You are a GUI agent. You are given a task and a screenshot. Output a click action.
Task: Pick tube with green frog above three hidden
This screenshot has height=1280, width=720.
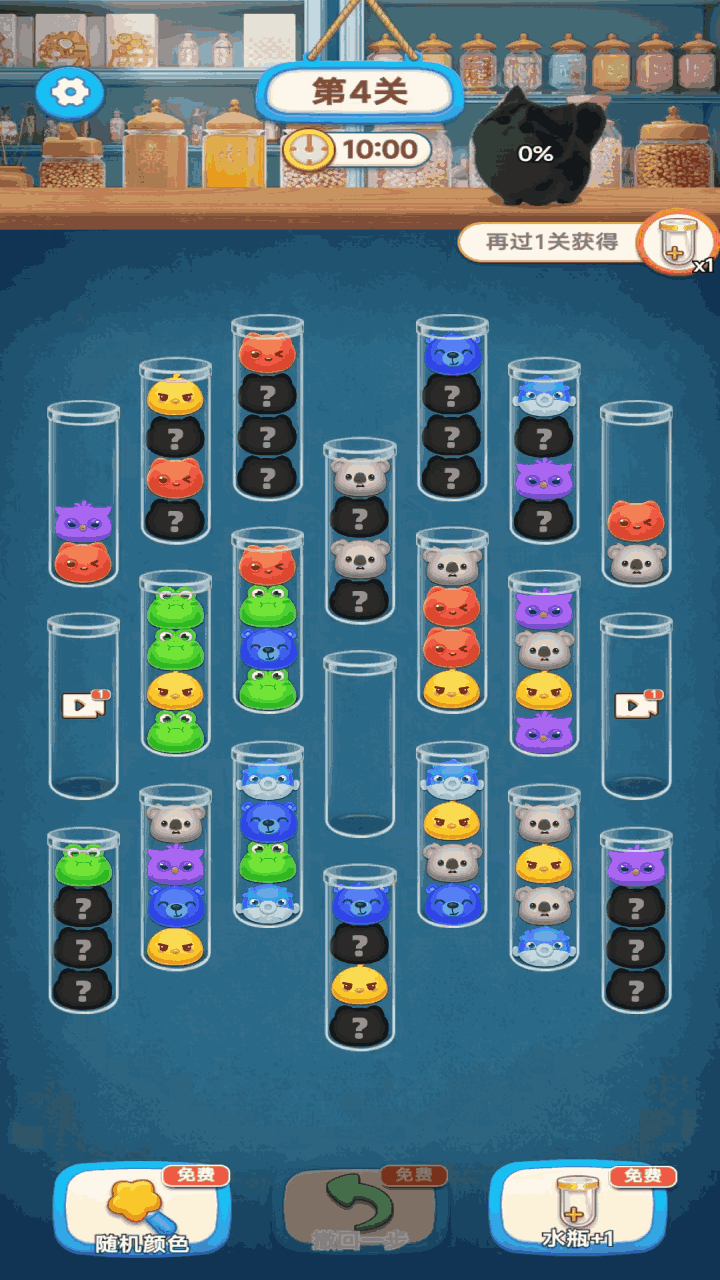point(83,920)
